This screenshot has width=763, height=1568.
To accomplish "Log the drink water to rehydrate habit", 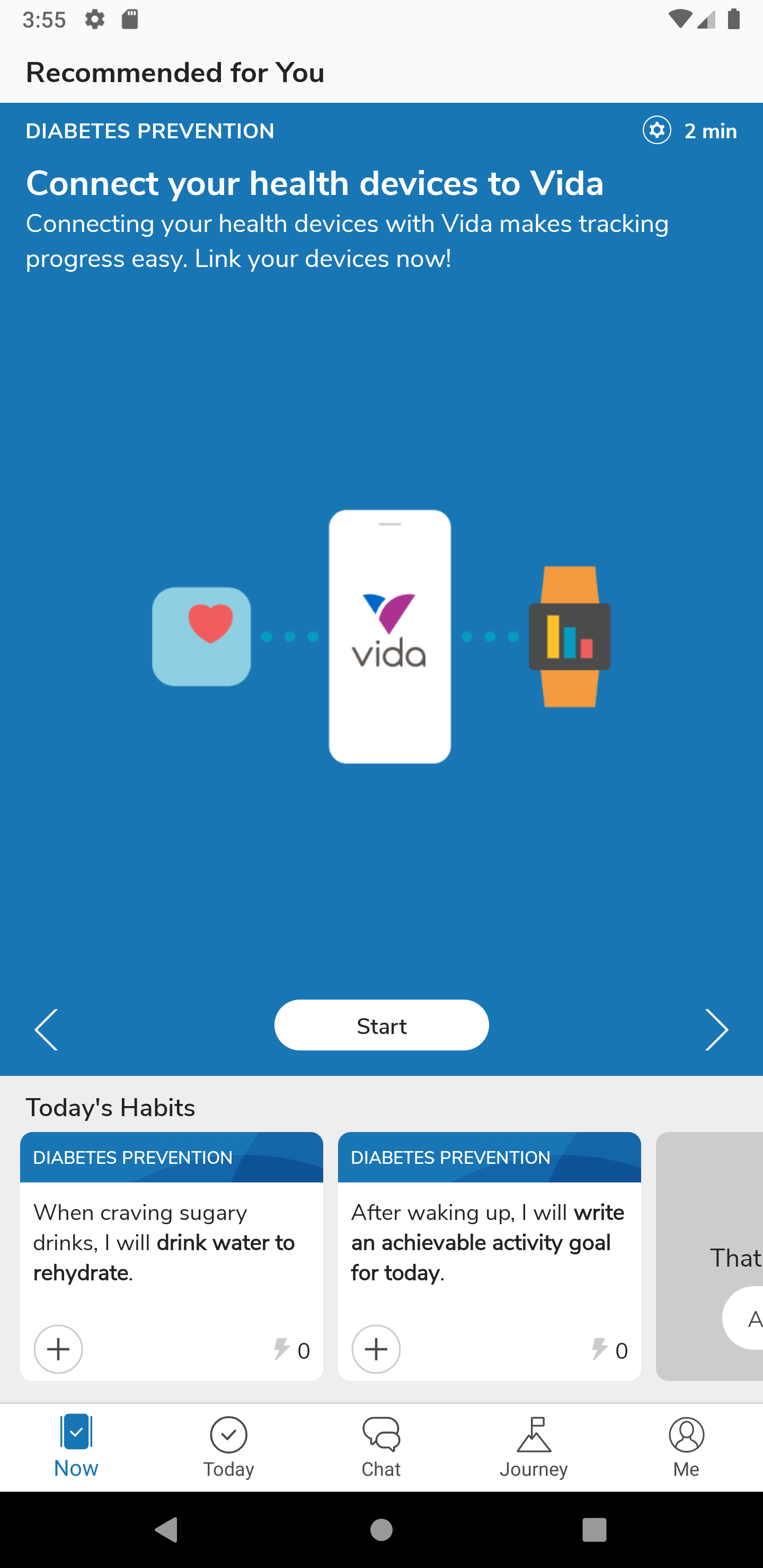I will [58, 1349].
